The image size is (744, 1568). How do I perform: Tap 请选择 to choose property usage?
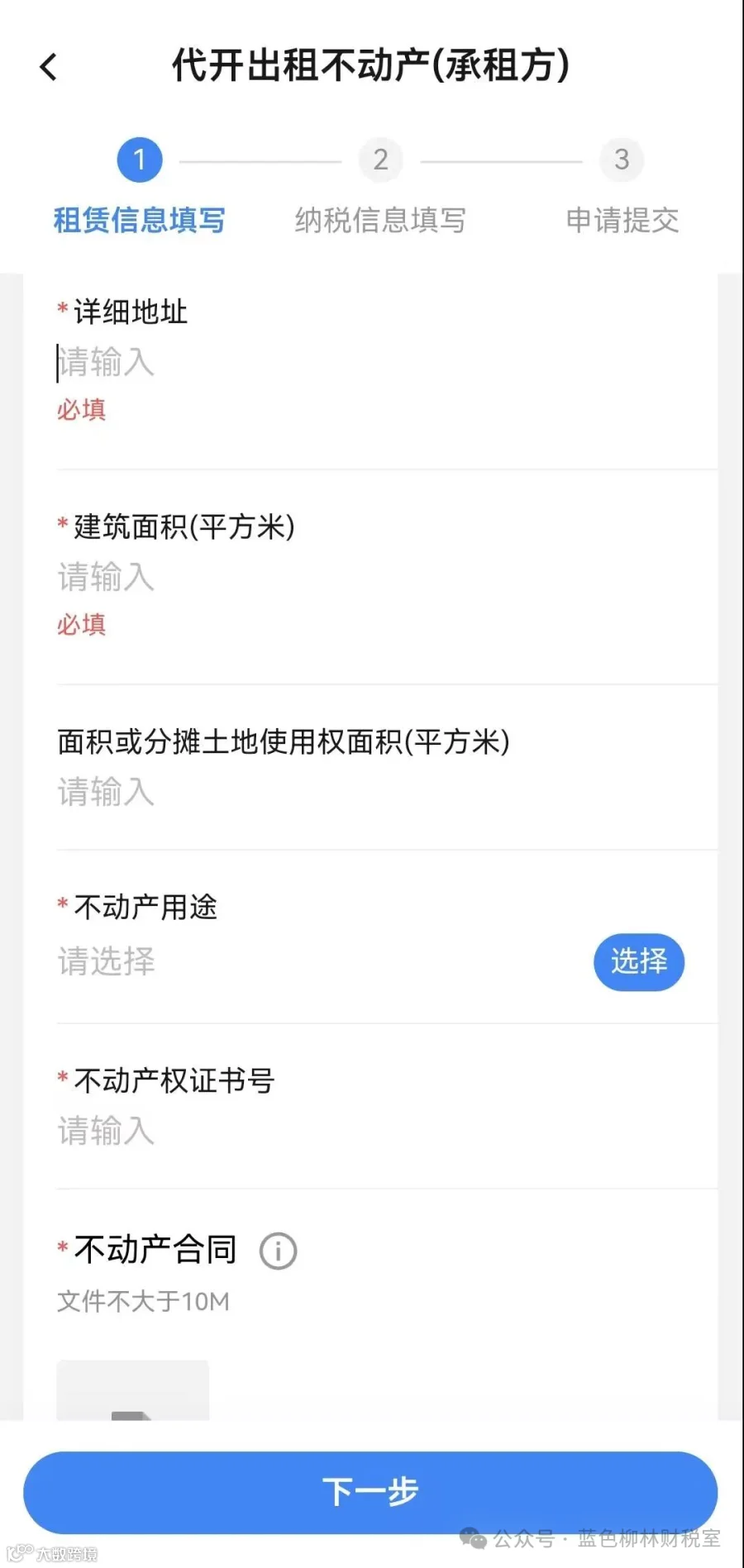tap(106, 961)
